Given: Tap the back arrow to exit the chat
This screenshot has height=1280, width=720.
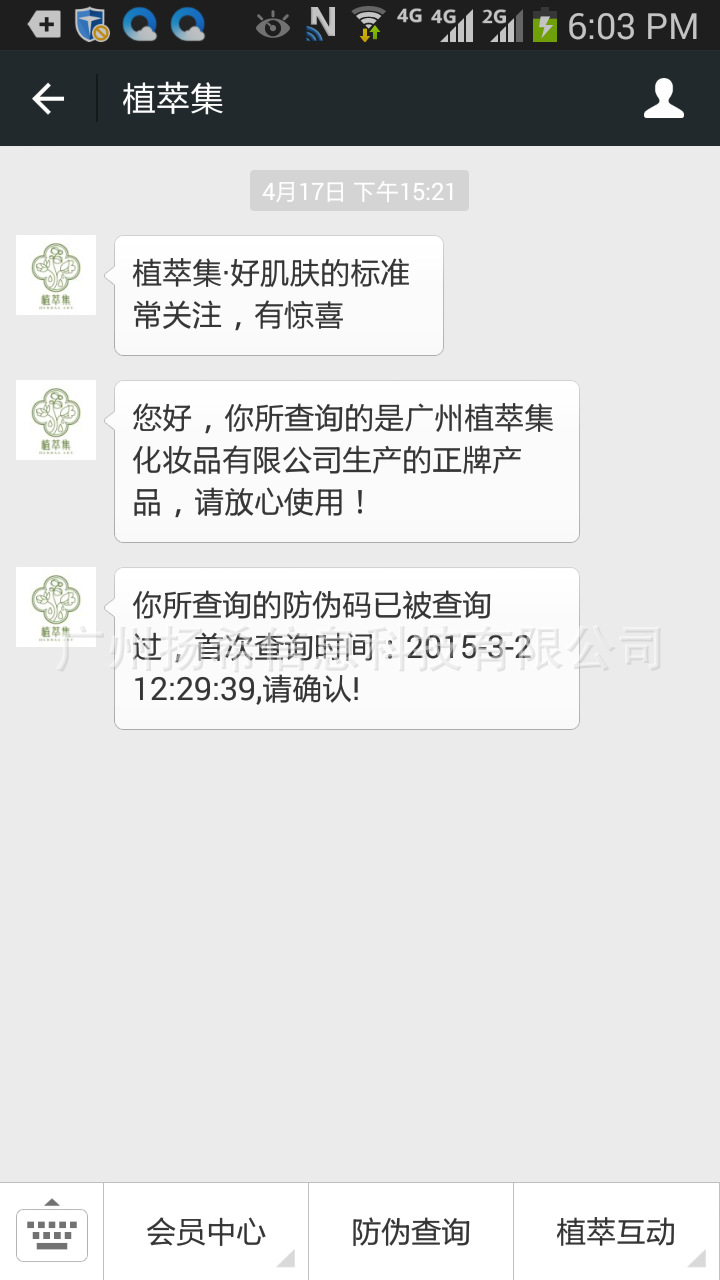Looking at the screenshot, I should pos(48,98).
